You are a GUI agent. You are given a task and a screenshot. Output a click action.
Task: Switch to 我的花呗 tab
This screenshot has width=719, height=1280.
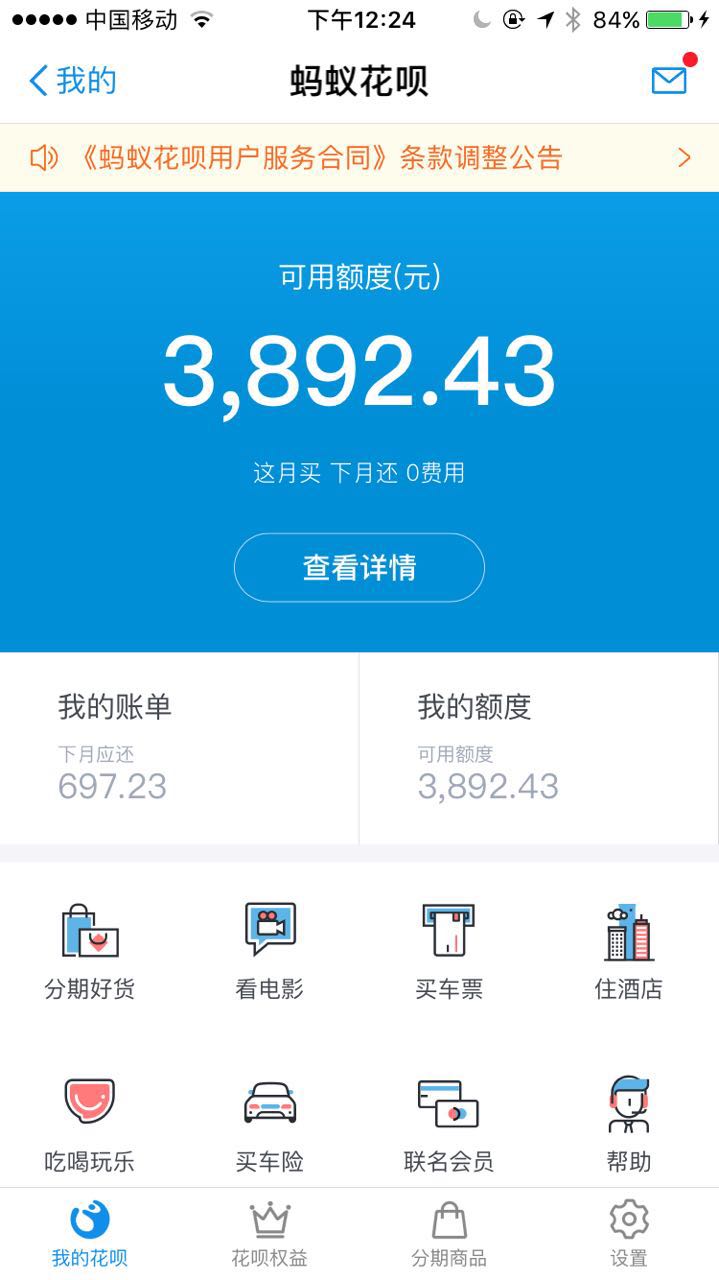90,1234
